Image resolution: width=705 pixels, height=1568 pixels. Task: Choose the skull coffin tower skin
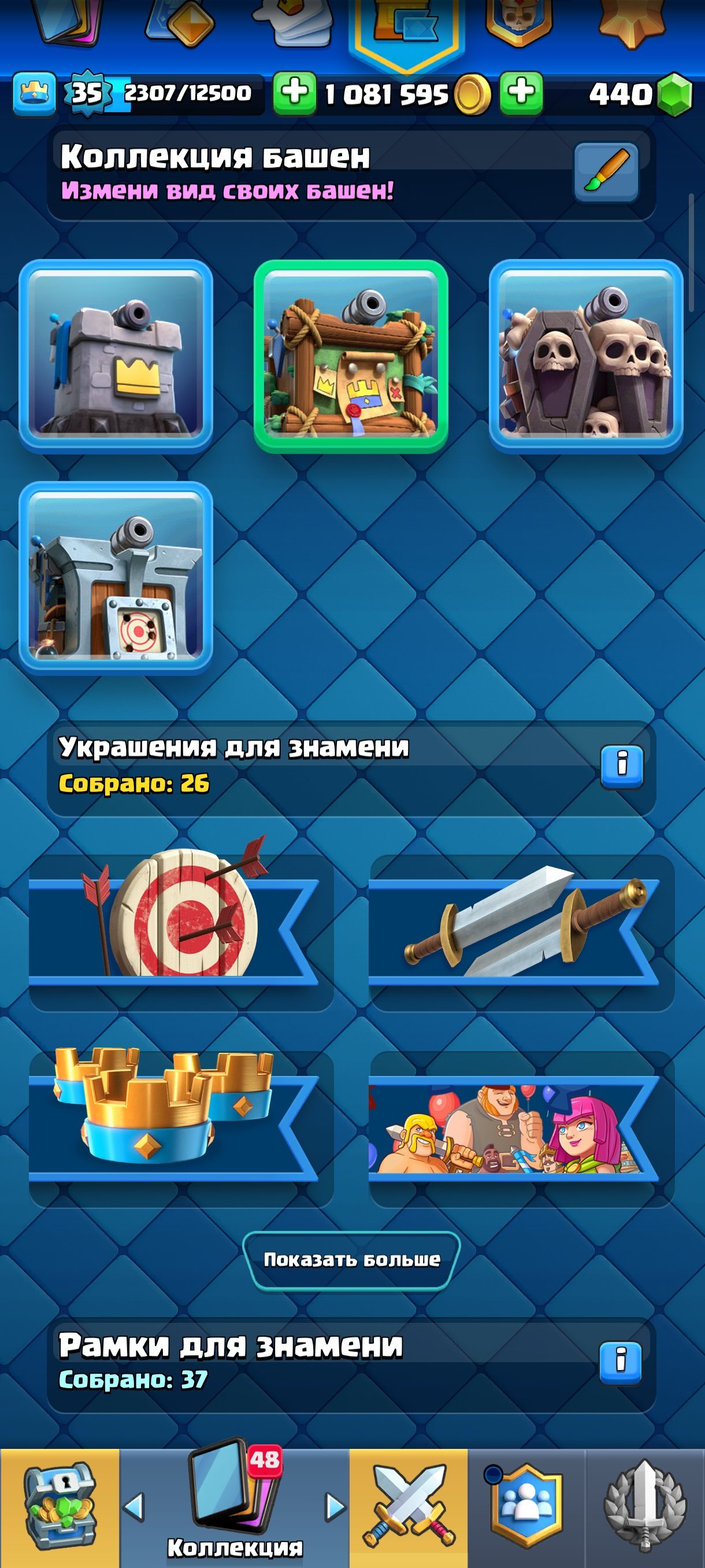[x=586, y=357]
